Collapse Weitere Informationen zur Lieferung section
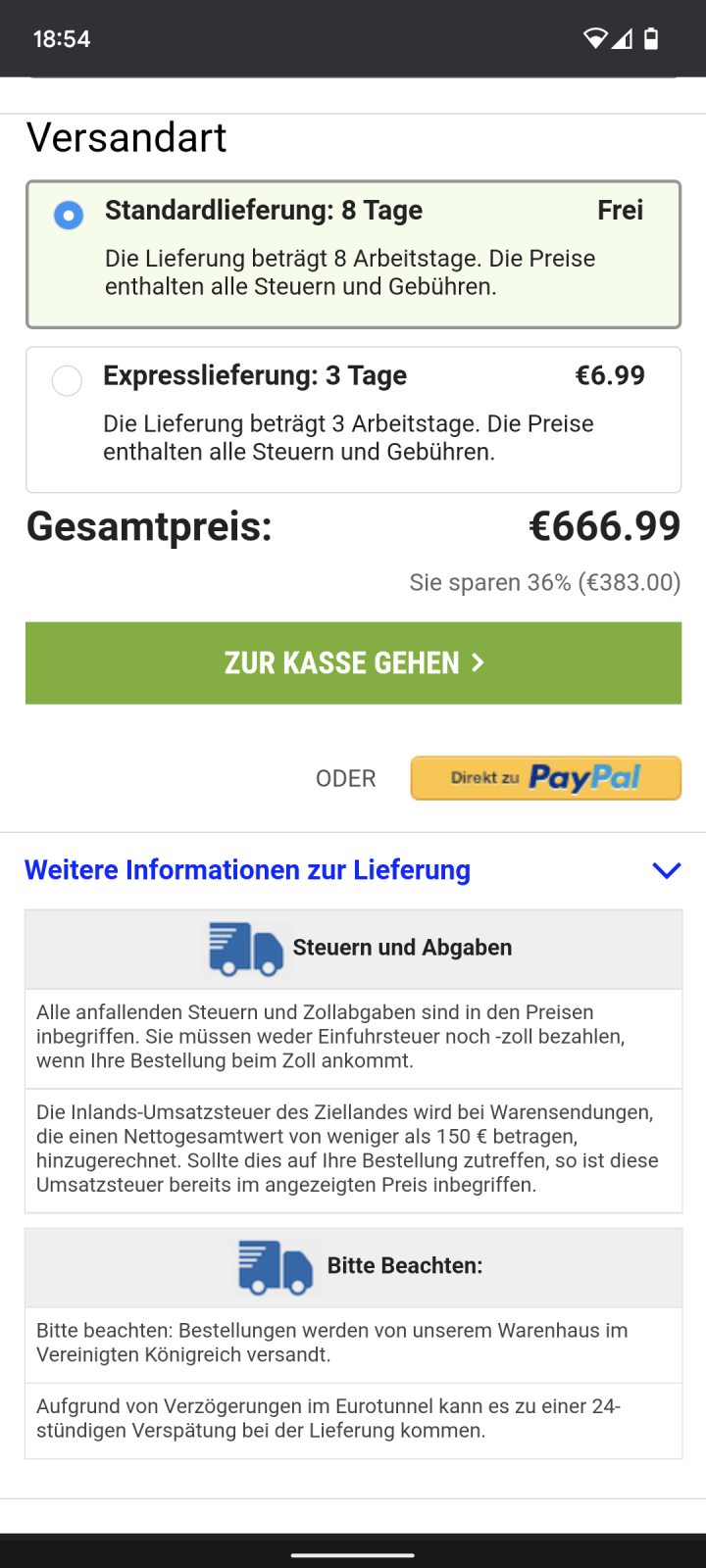Screen dimensions: 706x1568 click(x=666, y=870)
